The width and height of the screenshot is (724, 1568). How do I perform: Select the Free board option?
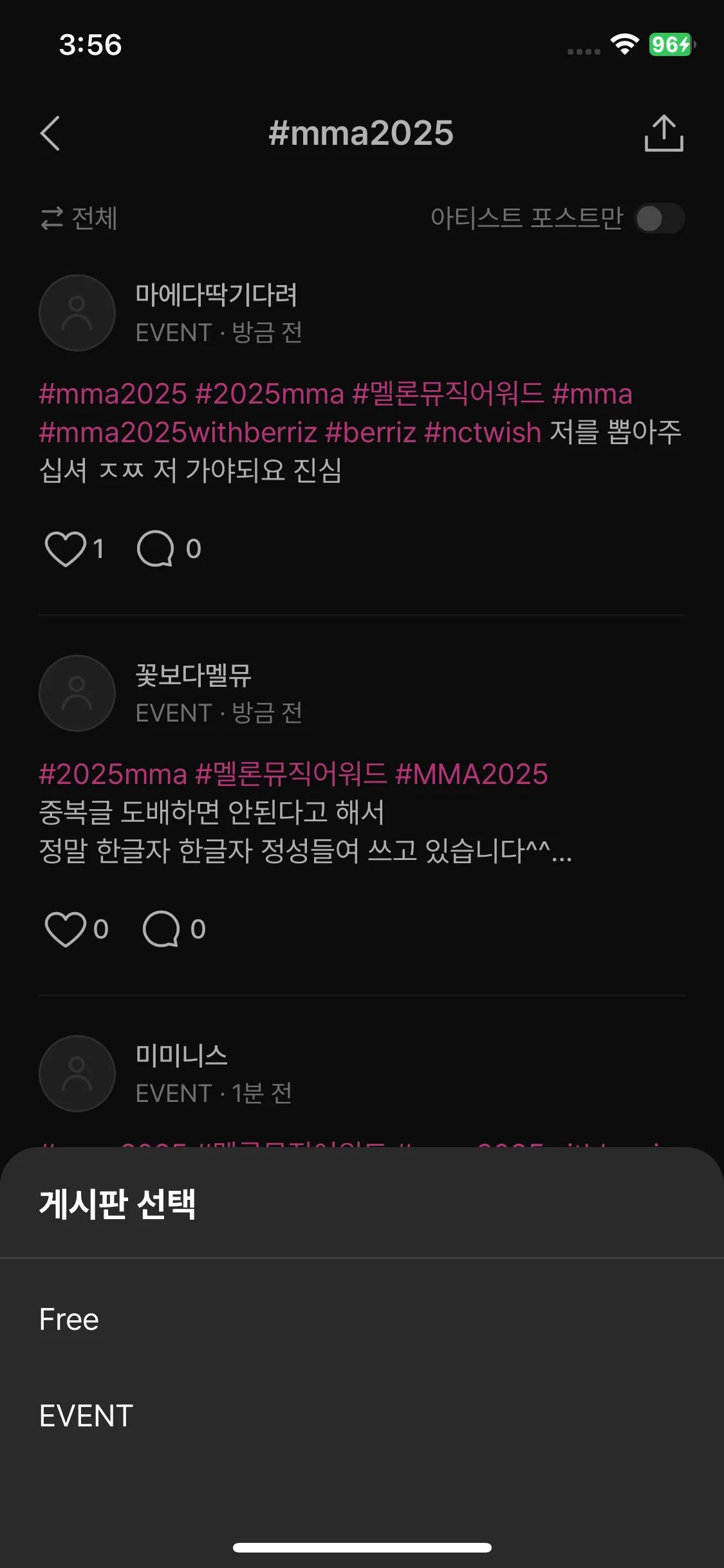(x=70, y=1320)
